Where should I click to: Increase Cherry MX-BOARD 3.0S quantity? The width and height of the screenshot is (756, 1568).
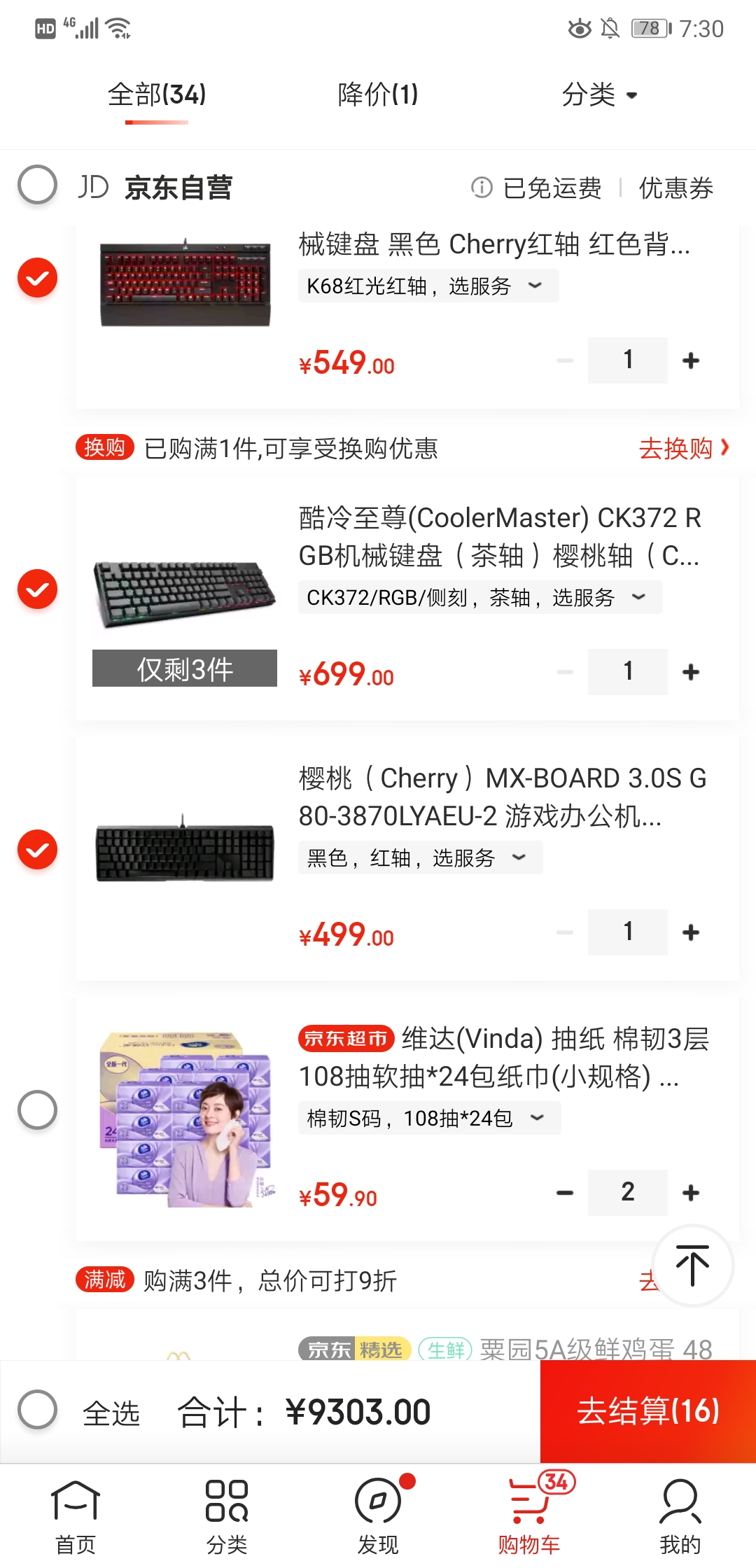(x=691, y=932)
